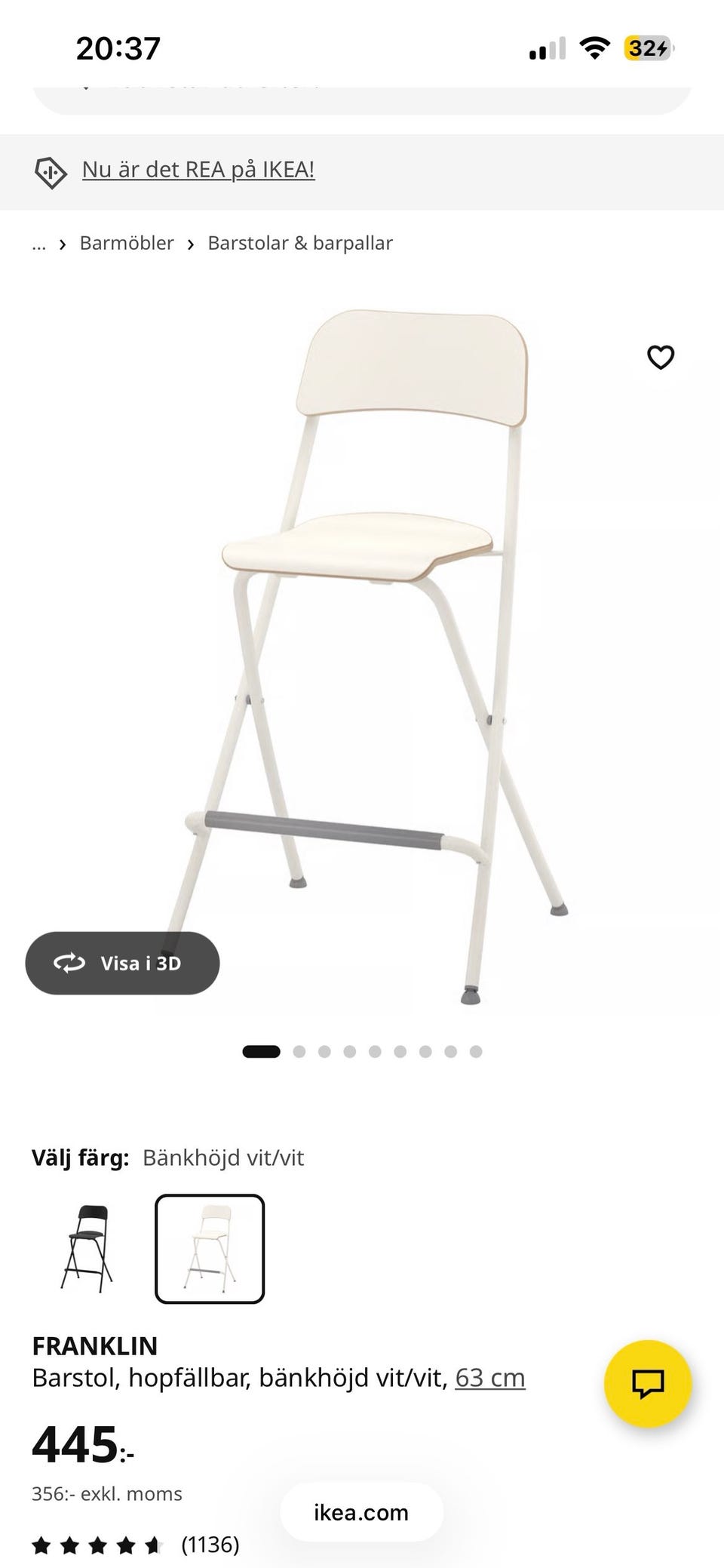The height and width of the screenshot is (1568, 724).
Task: Open the star ratings and reviews
Action: pyautogui.click(x=136, y=1545)
